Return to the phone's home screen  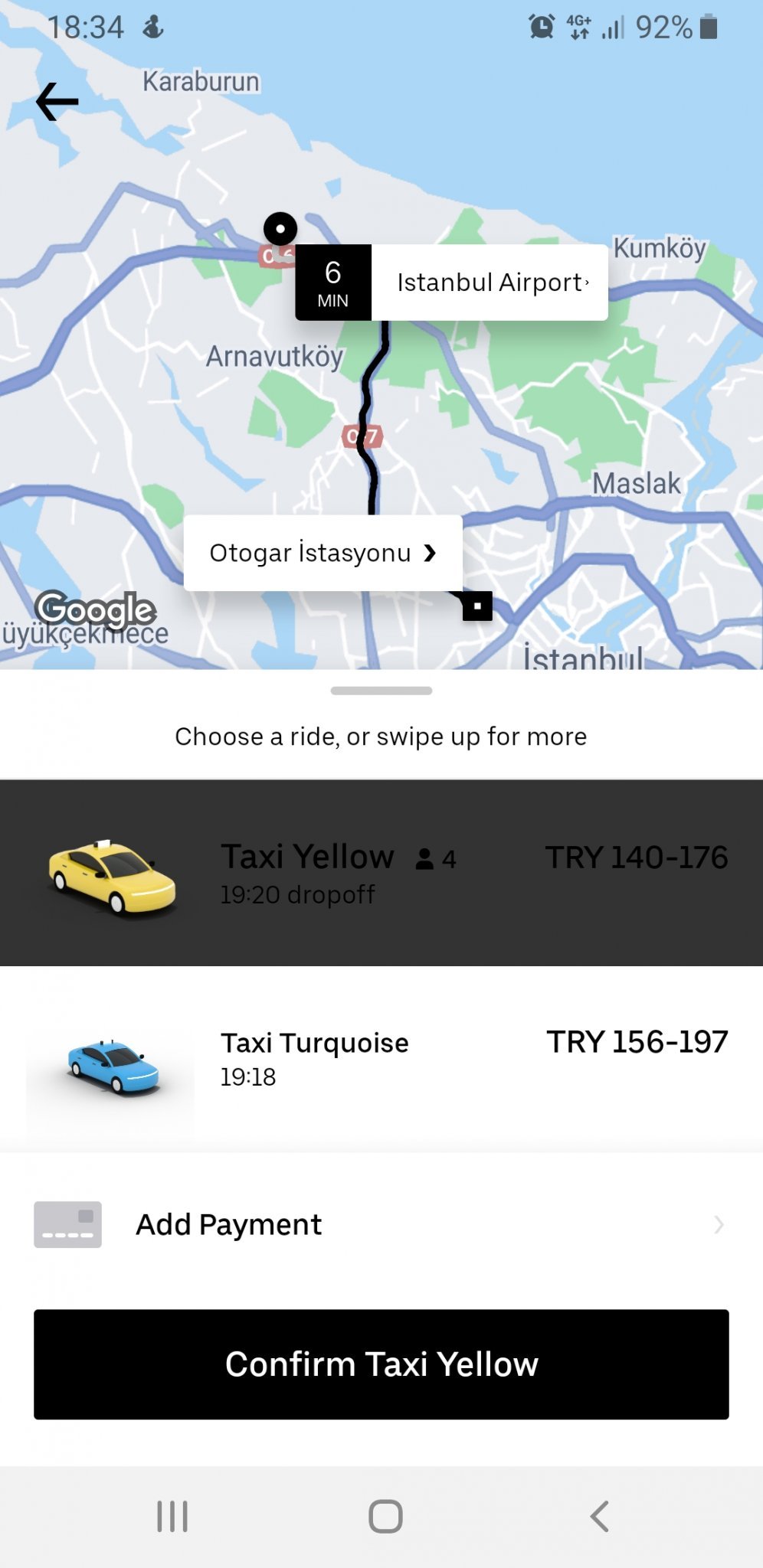pos(385,1516)
